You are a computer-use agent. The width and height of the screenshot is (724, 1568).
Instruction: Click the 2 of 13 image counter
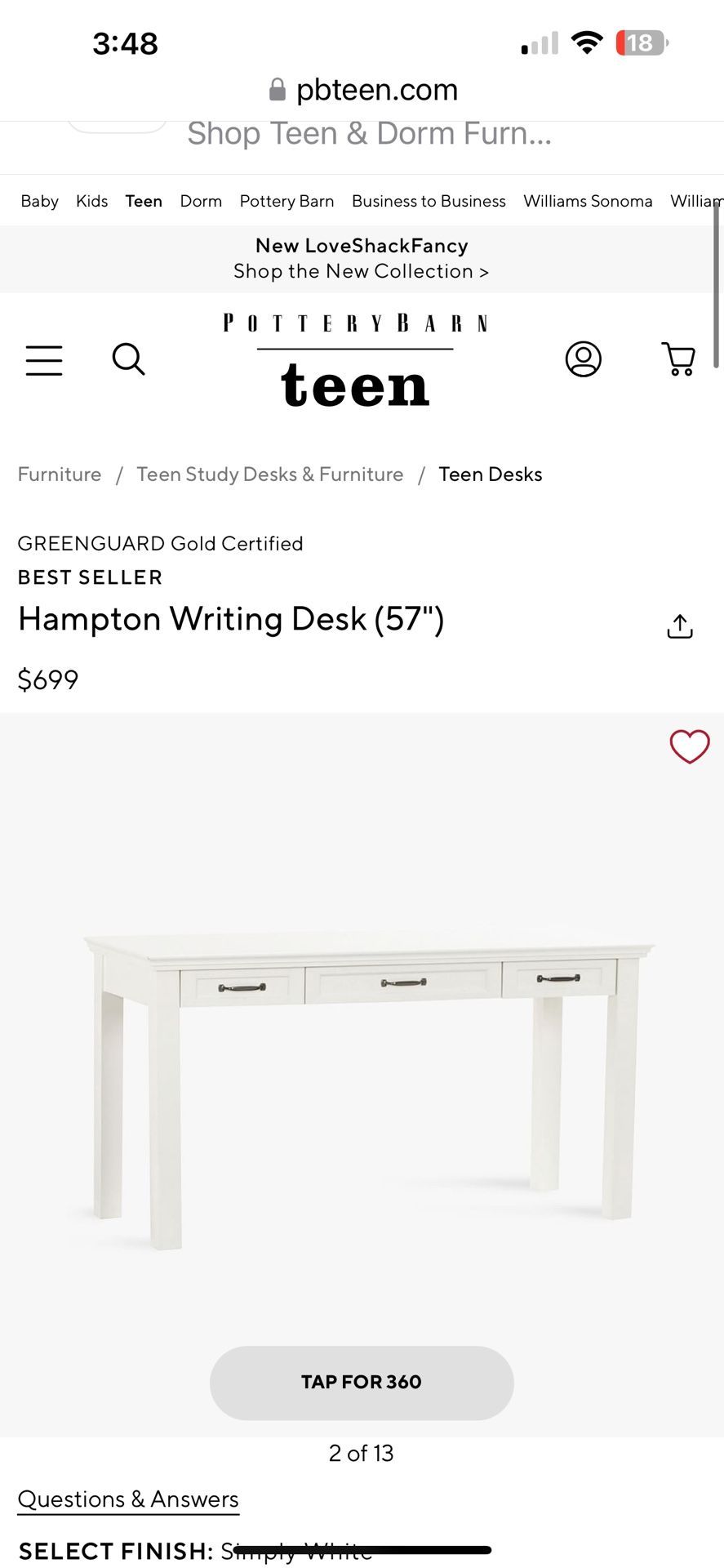point(361,1453)
